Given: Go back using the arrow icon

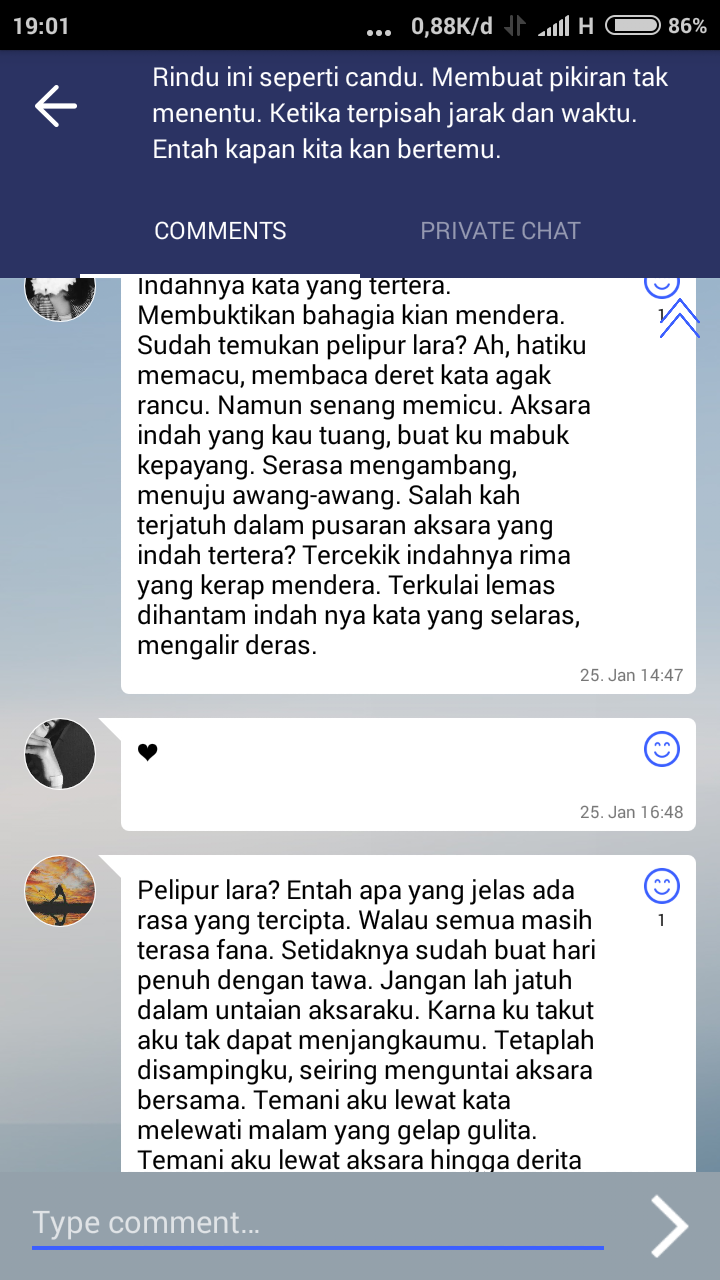Looking at the screenshot, I should (56, 106).
